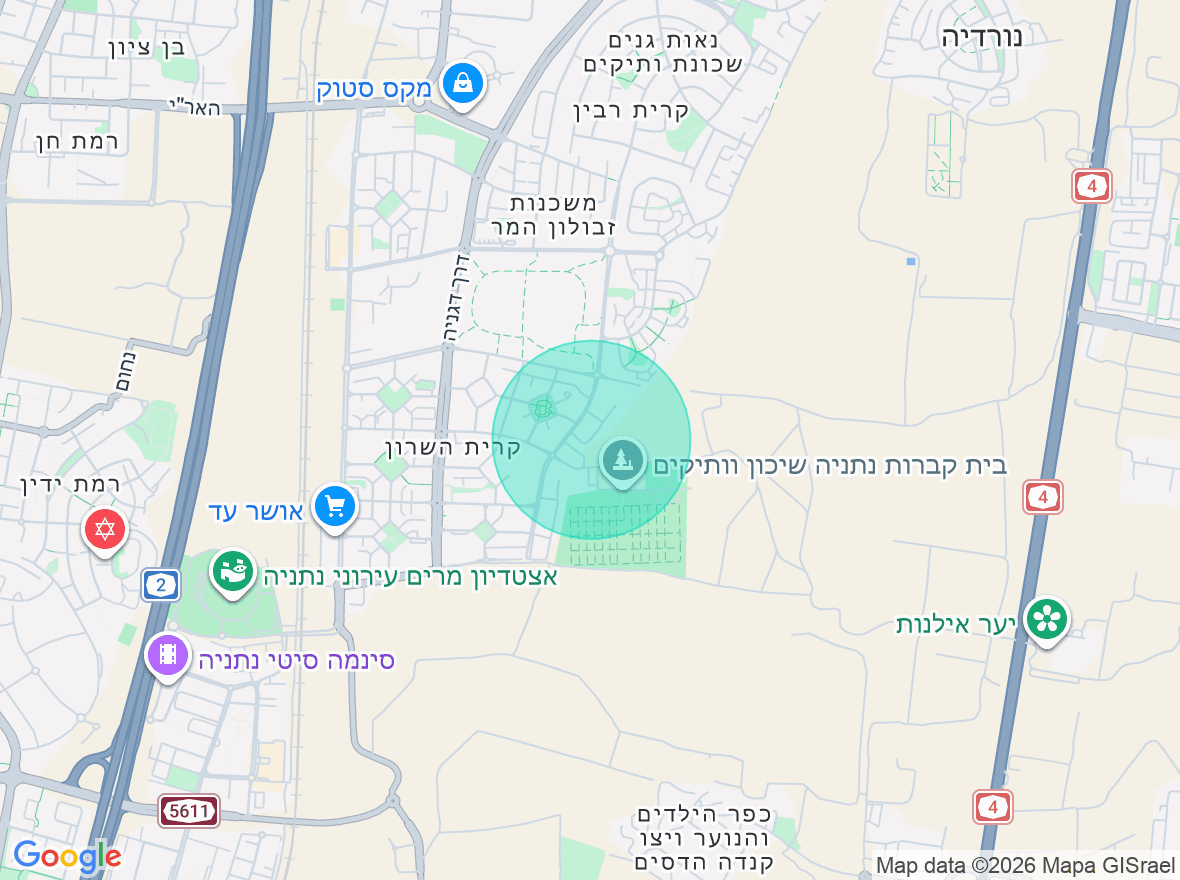The image size is (1180, 880).
Task: Tap the יער אילנות park pin
Action: (x=1046, y=619)
